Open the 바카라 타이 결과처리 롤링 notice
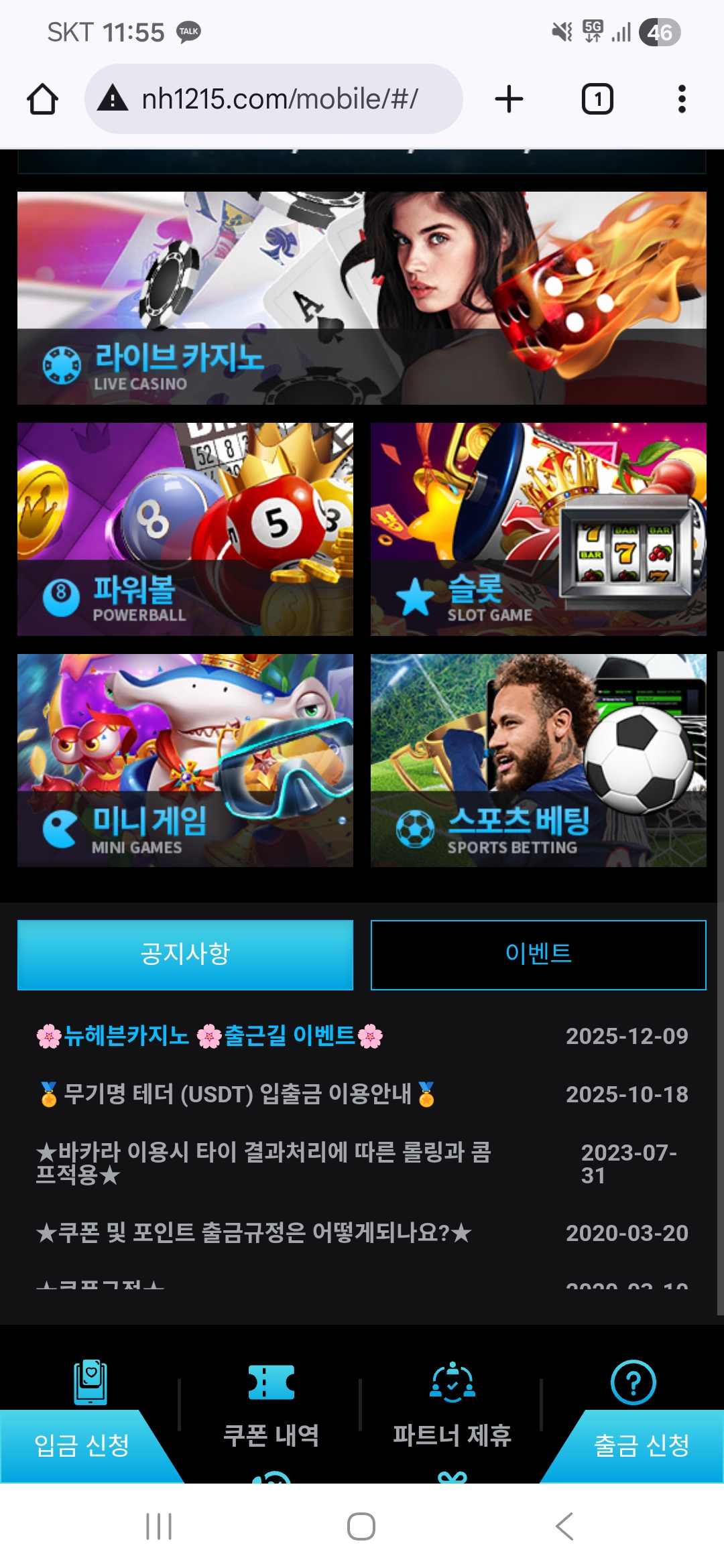This screenshot has height=1568, width=724. coord(263,1163)
